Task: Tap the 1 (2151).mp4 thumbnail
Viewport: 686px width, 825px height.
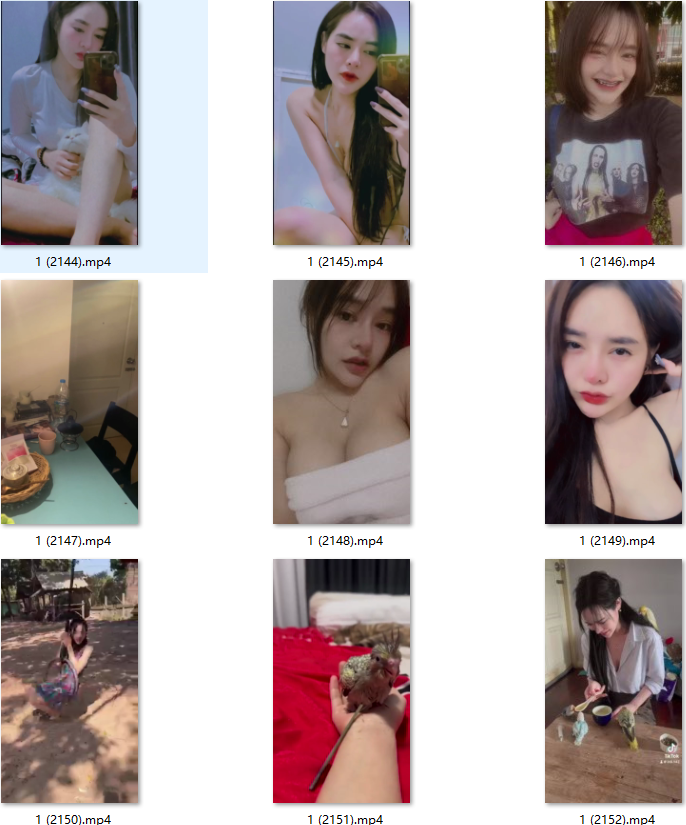Action: 342,681
